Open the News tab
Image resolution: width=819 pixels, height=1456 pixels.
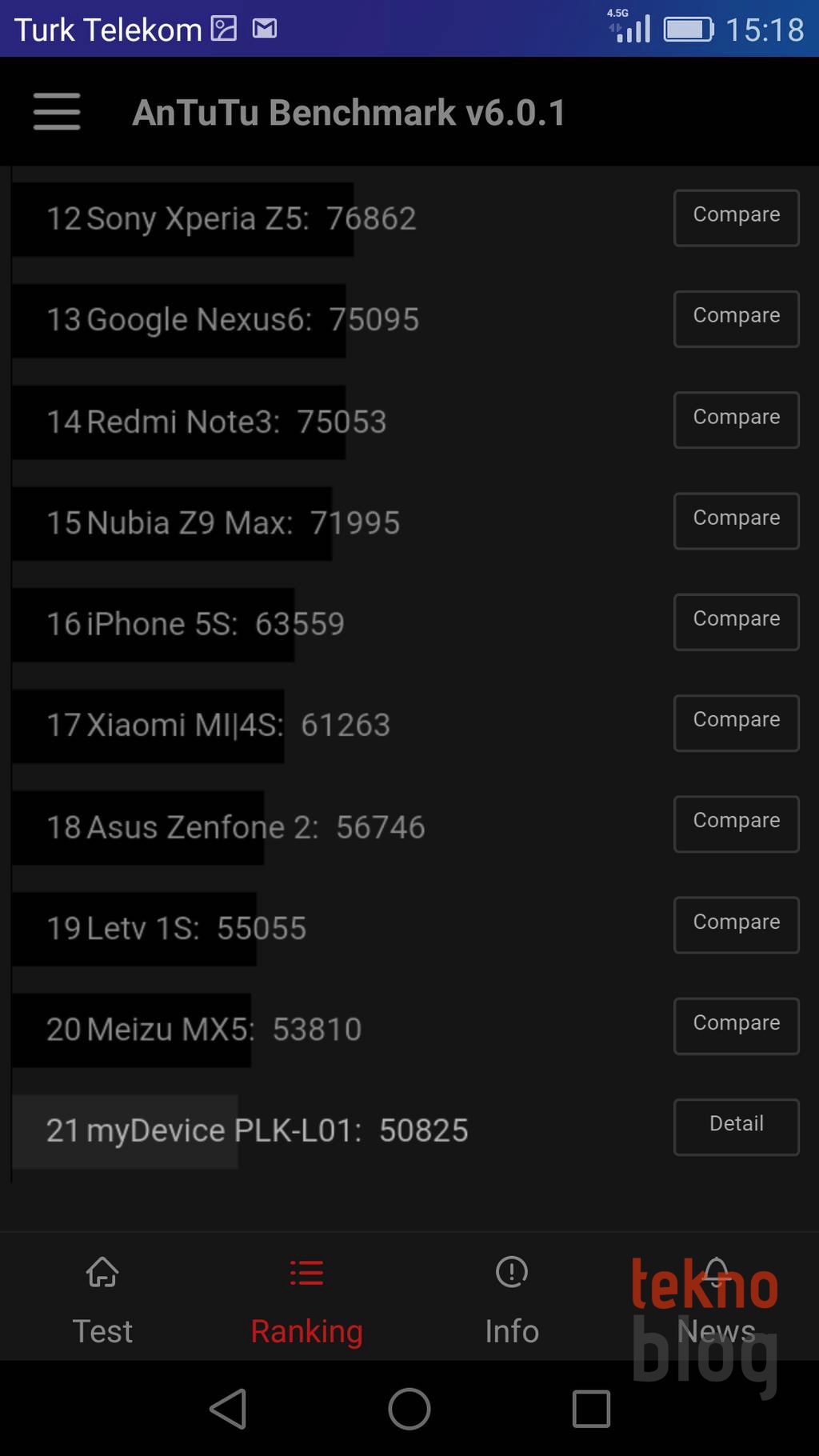(x=716, y=1299)
